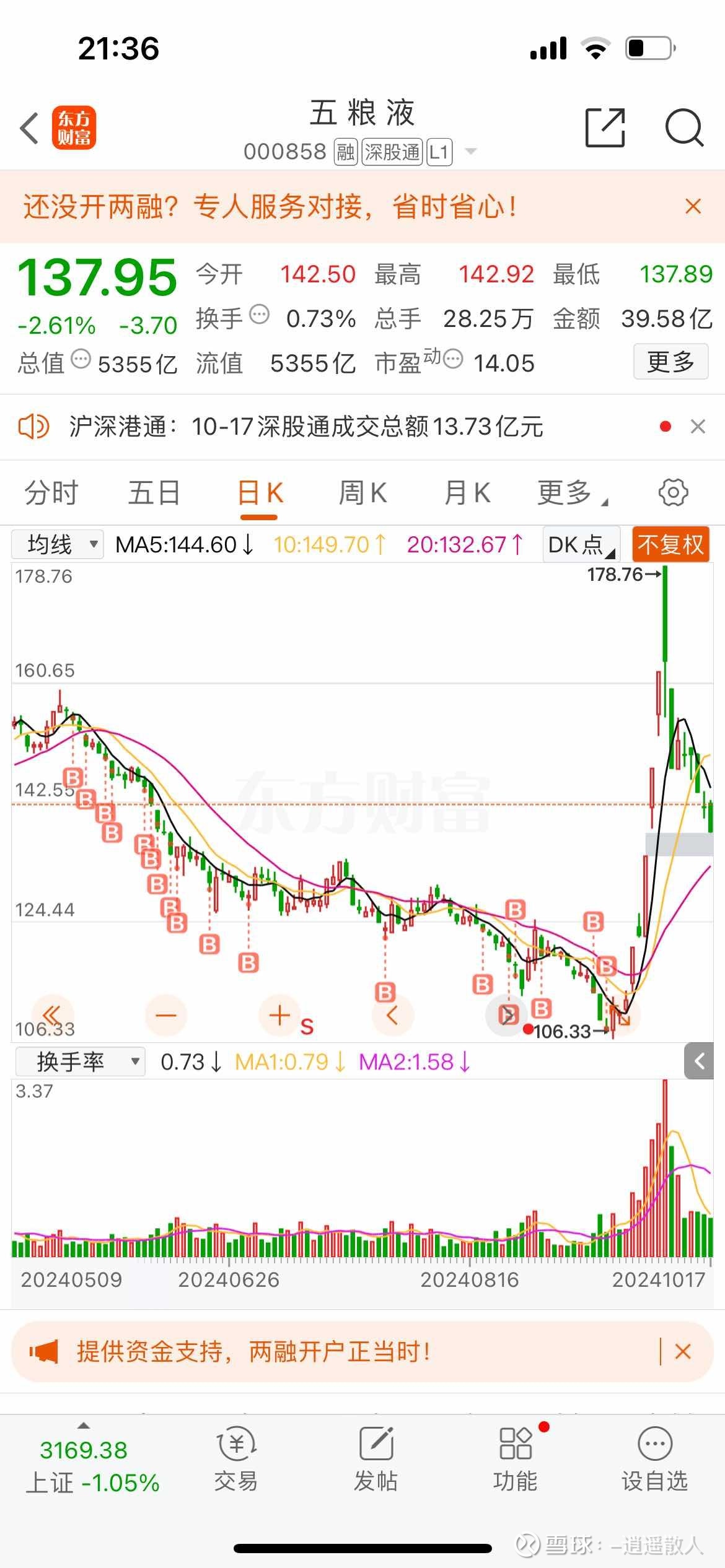The height and width of the screenshot is (1568, 725).
Task: Zoom out the K-line chart with minus
Action: 165,1015
